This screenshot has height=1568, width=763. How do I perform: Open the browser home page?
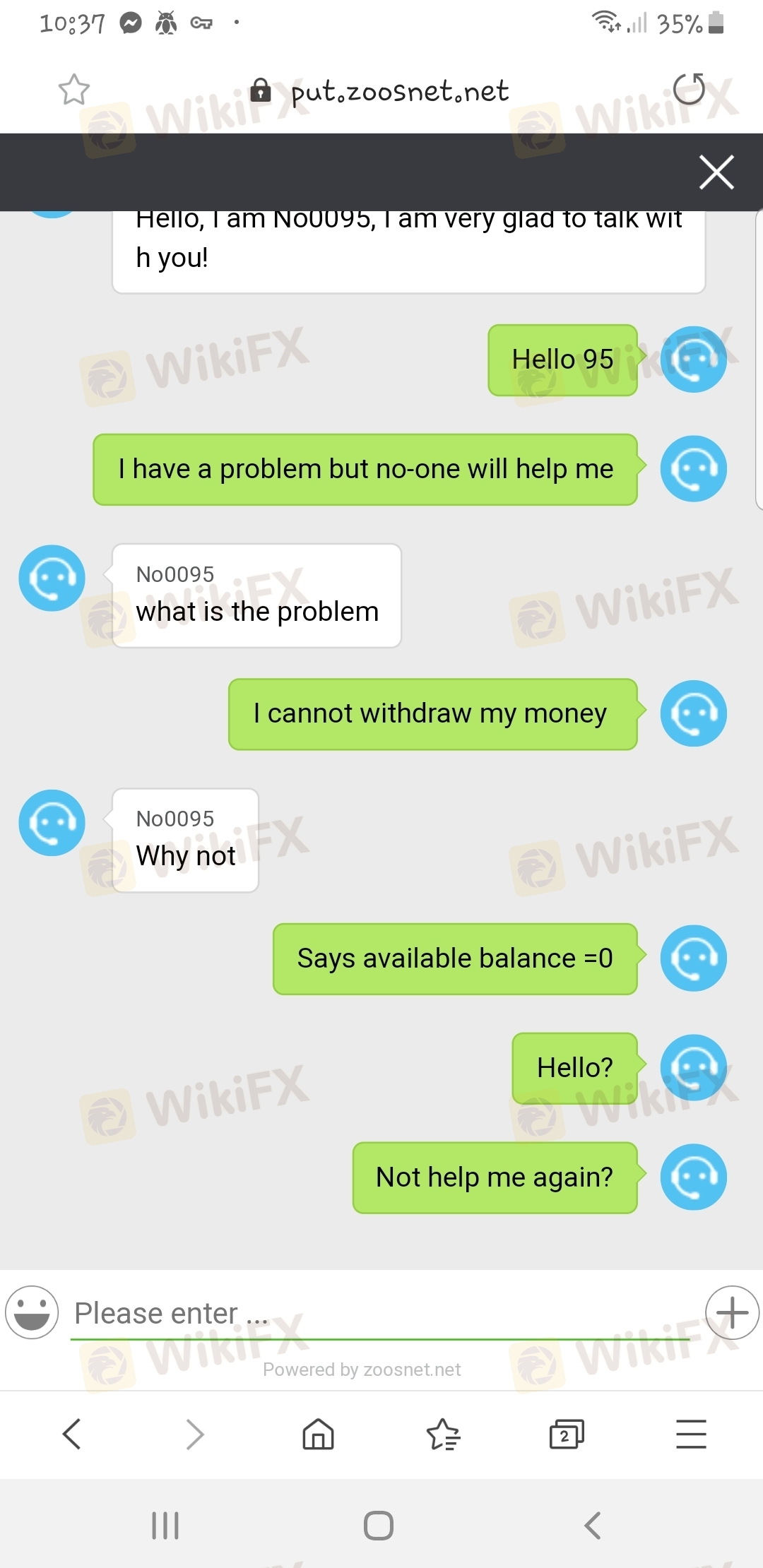pyautogui.click(x=318, y=1434)
